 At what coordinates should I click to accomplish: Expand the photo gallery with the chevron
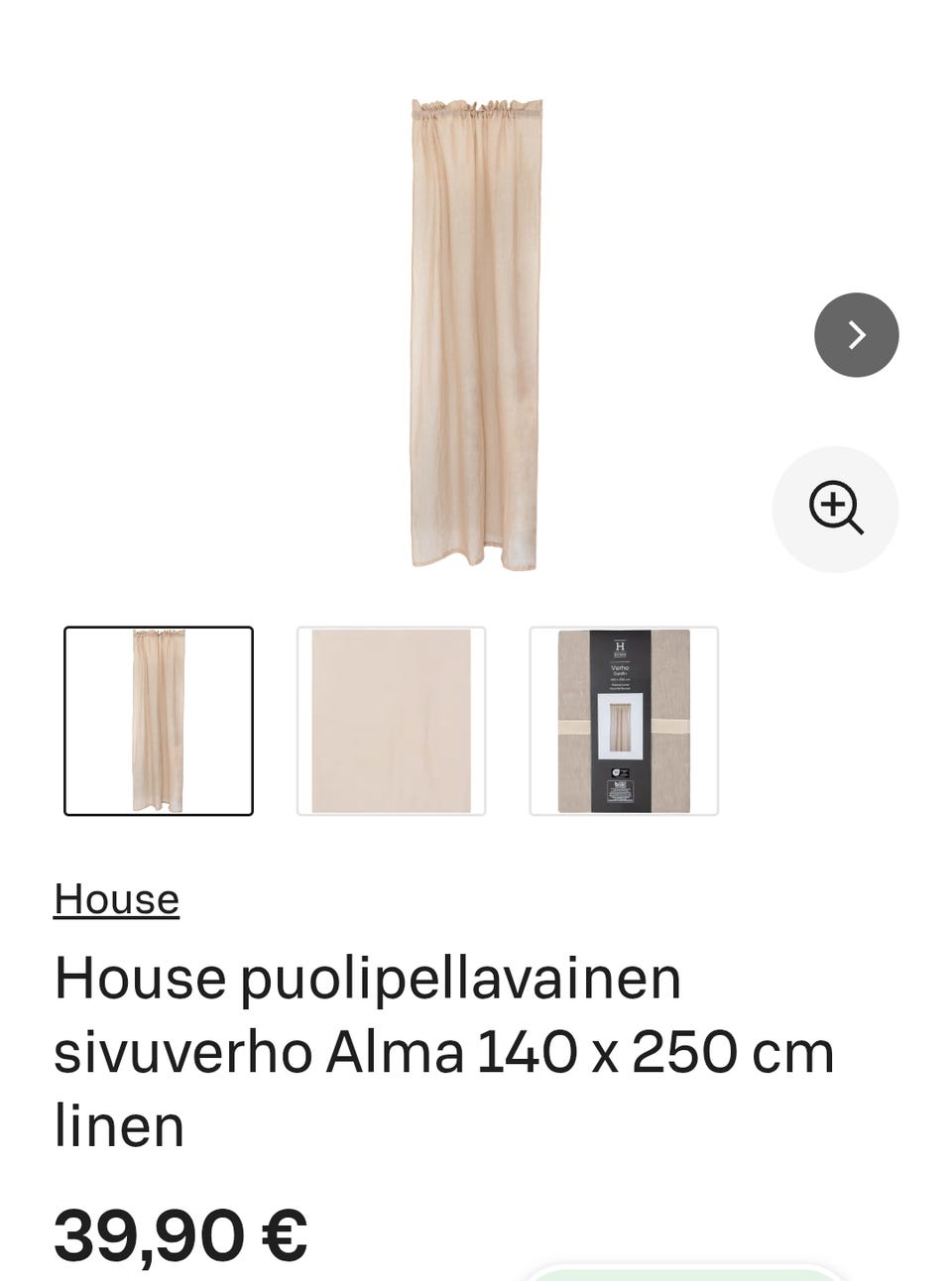click(x=856, y=334)
